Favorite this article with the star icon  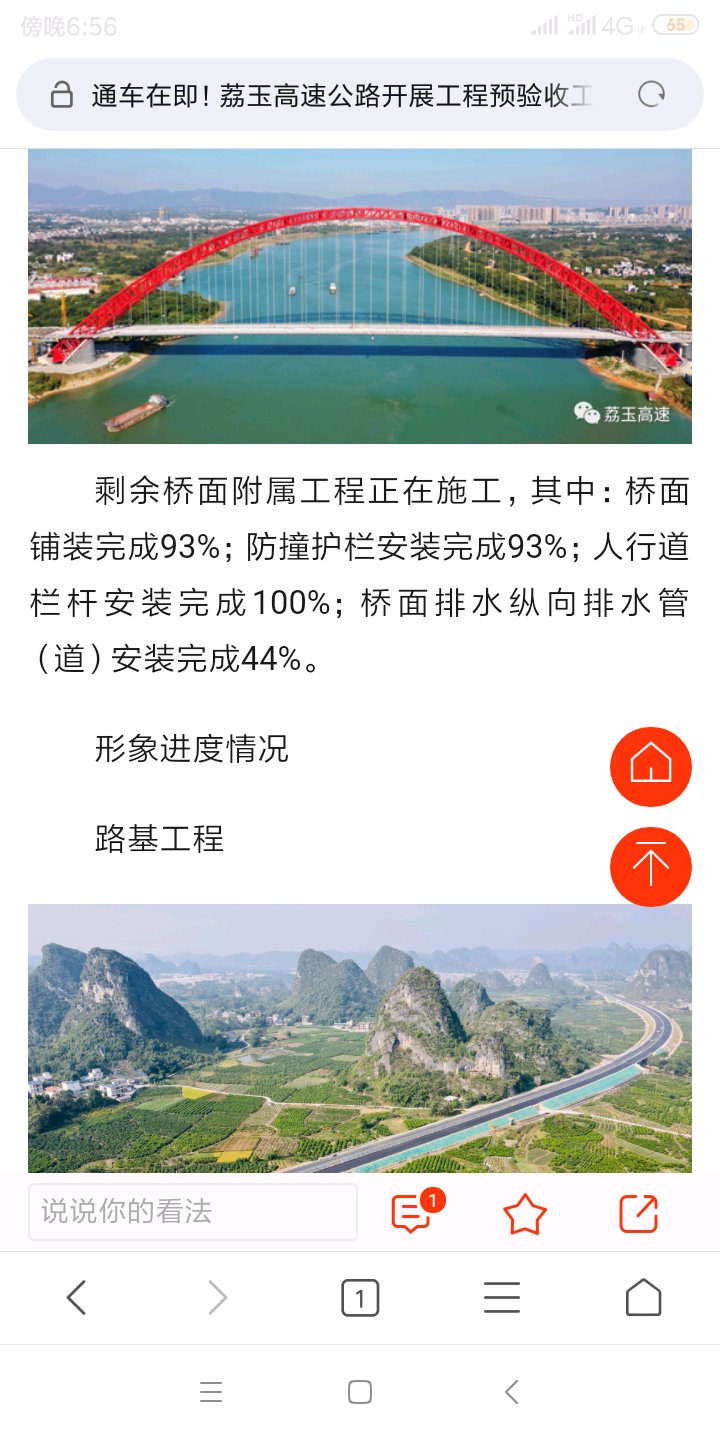click(x=525, y=1214)
